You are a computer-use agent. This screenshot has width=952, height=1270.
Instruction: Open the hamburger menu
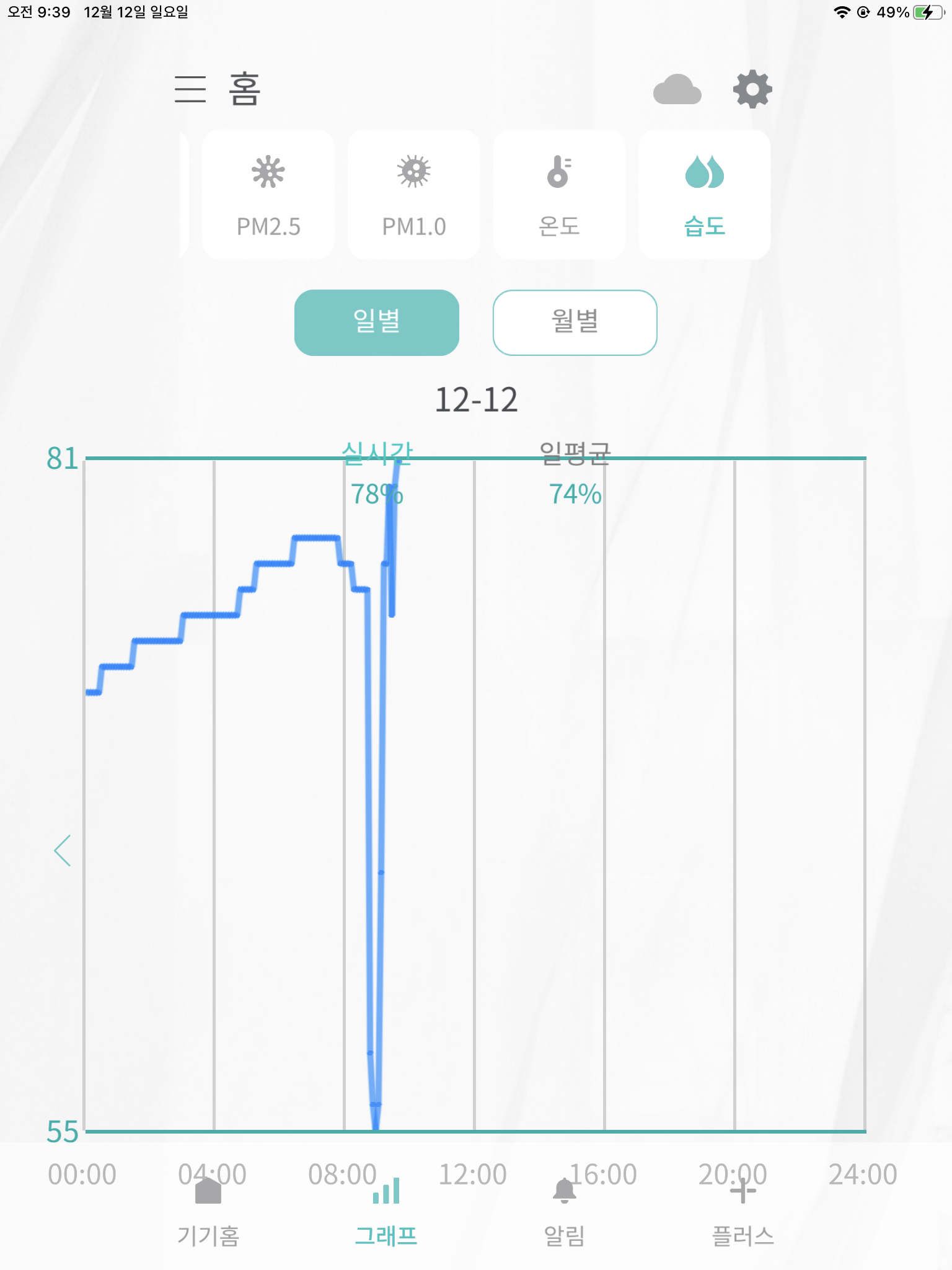coord(190,89)
